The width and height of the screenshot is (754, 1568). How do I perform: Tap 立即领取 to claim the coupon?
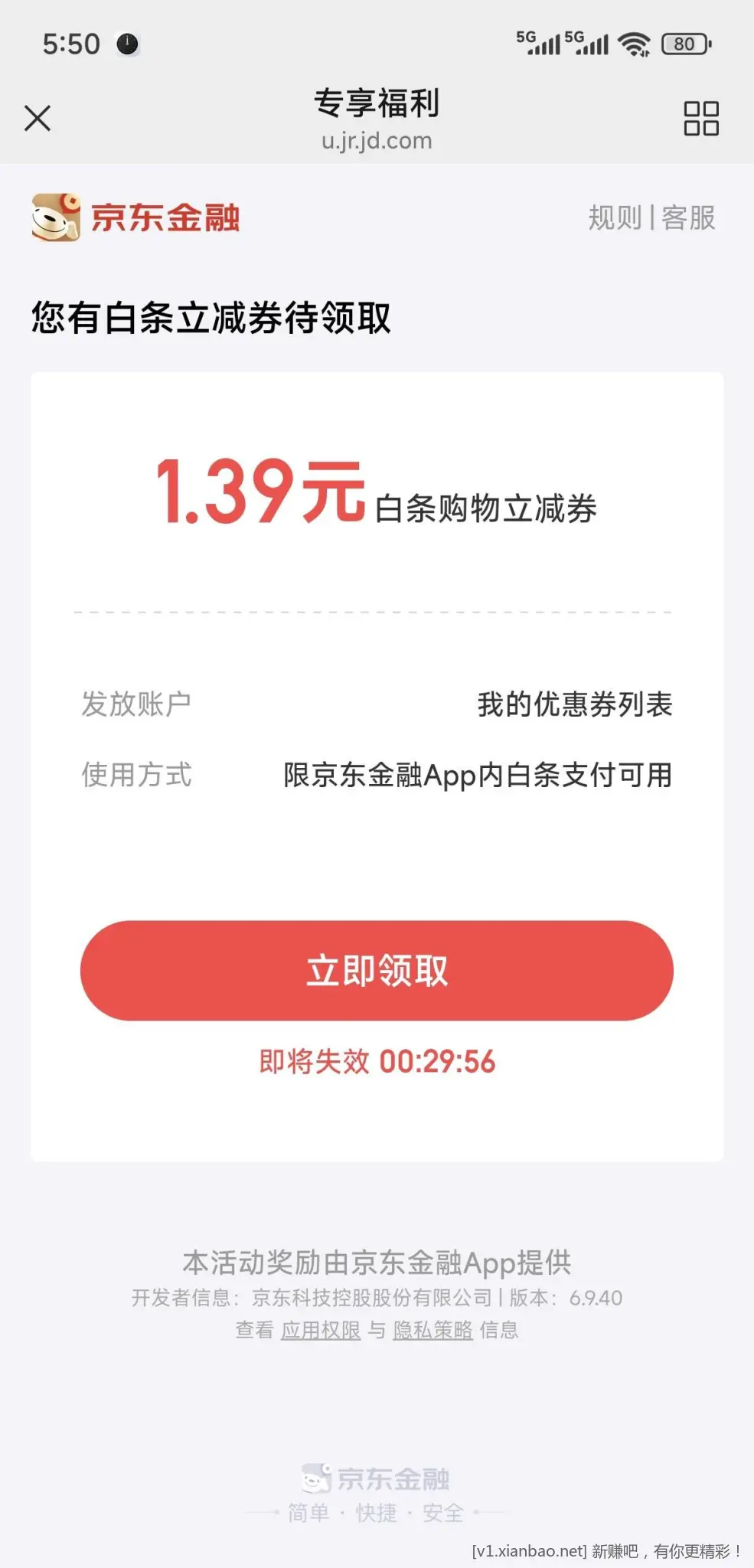tap(377, 970)
